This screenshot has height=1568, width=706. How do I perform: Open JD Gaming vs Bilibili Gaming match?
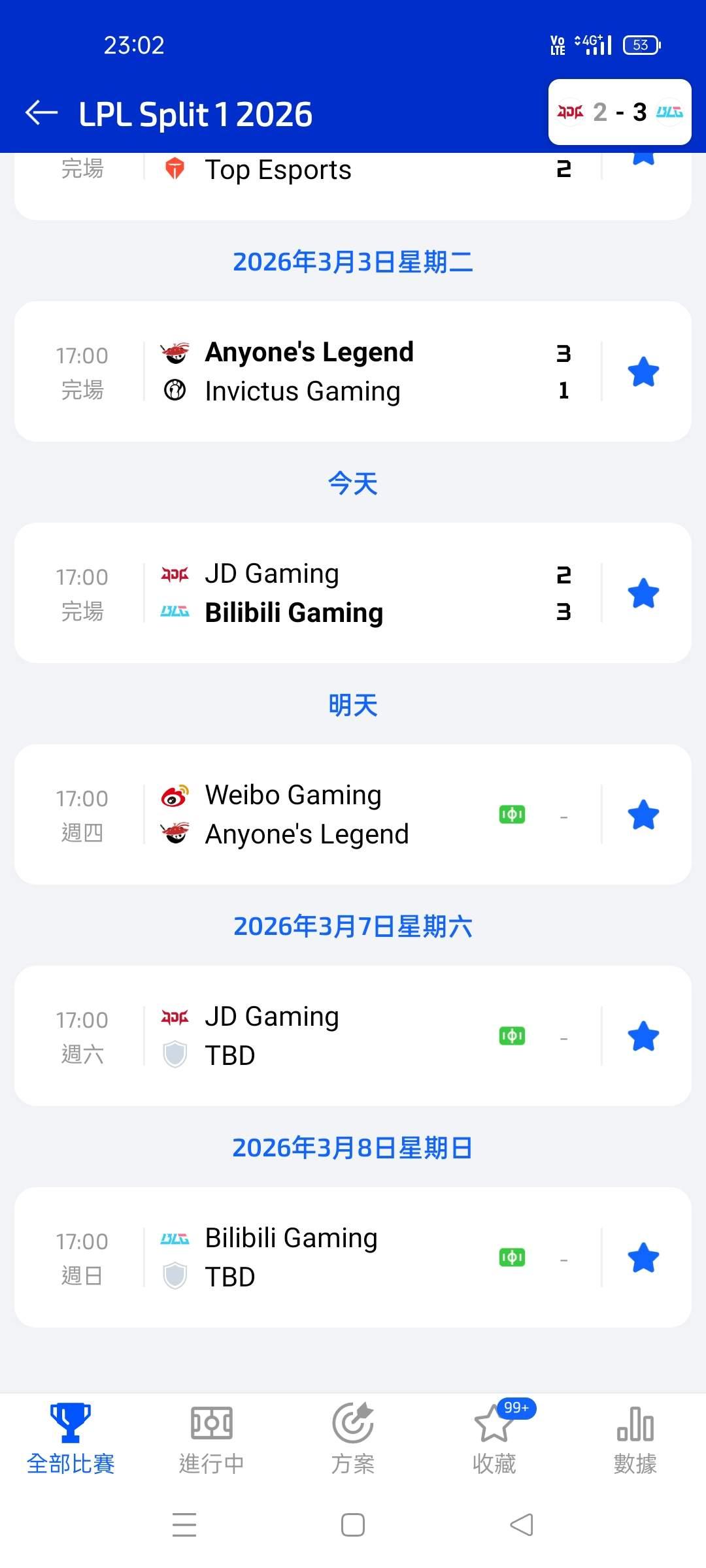click(307, 593)
